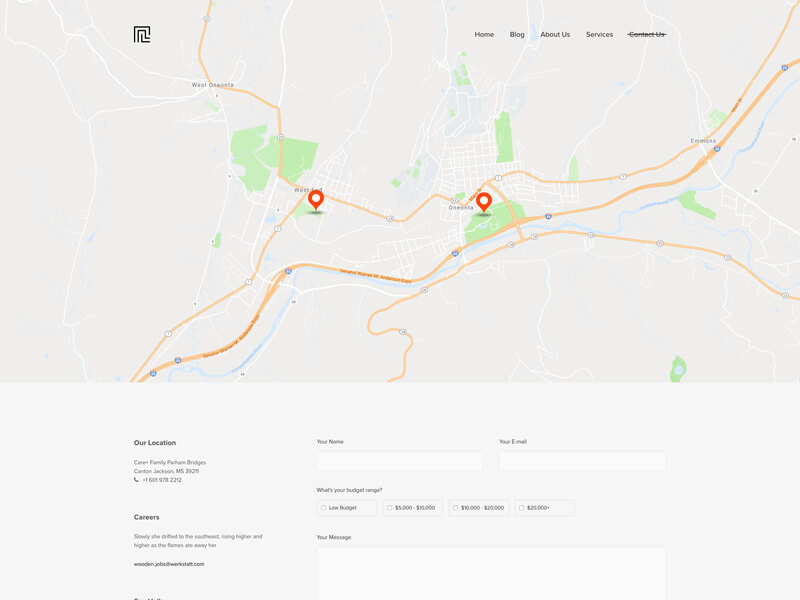Check the $5,000 - $10,000 budget option
The image size is (800, 600).
[x=390, y=508]
